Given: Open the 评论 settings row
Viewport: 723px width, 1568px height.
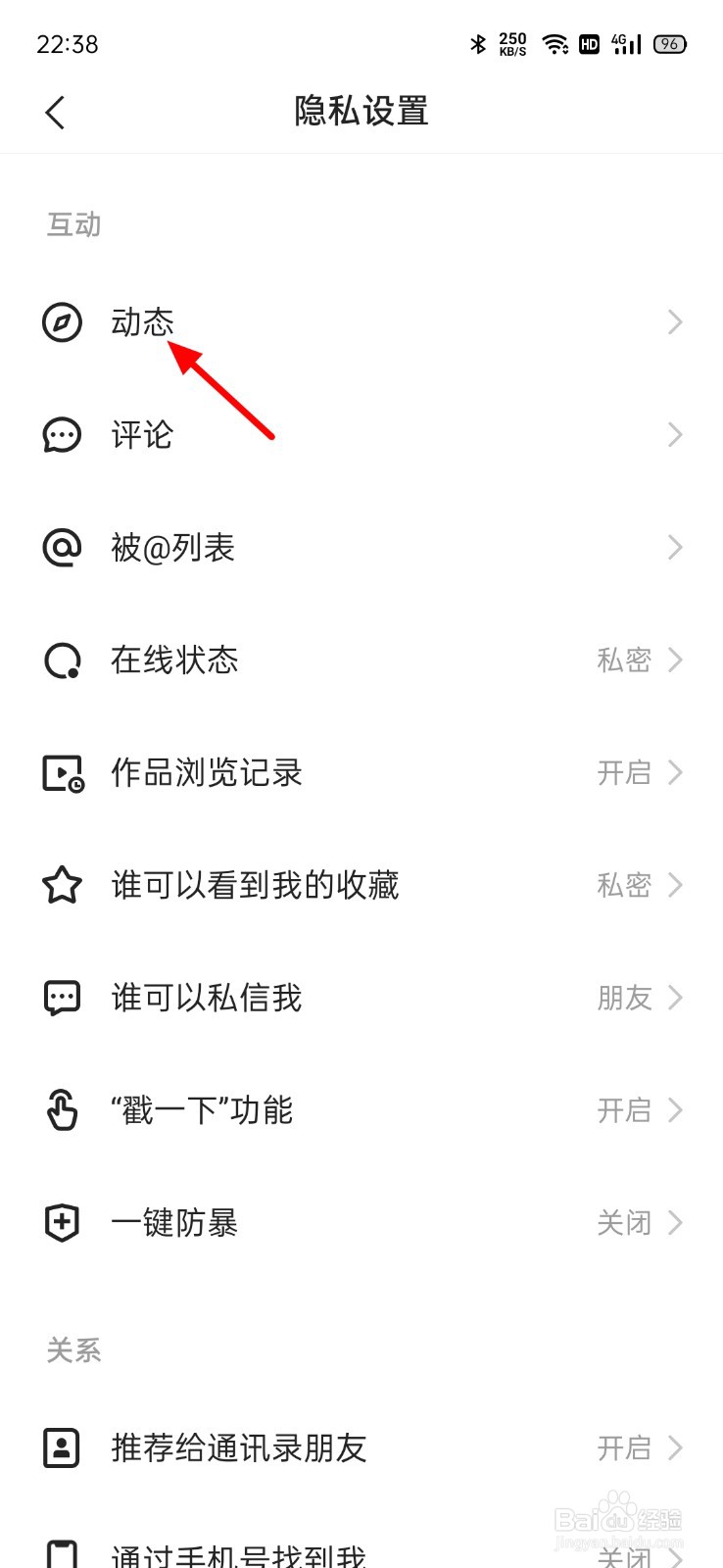Looking at the screenshot, I should pyautogui.click(x=361, y=435).
